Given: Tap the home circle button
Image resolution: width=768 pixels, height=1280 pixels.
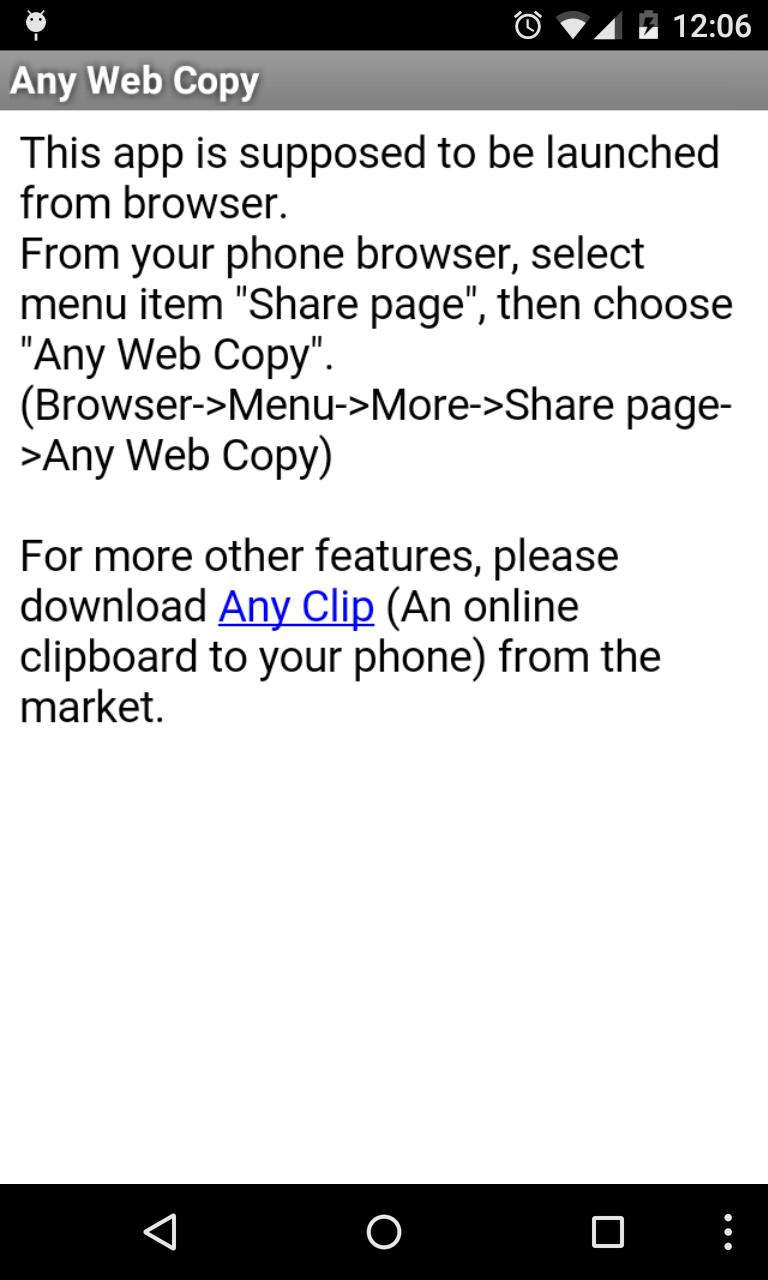Looking at the screenshot, I should [384, 1231].
